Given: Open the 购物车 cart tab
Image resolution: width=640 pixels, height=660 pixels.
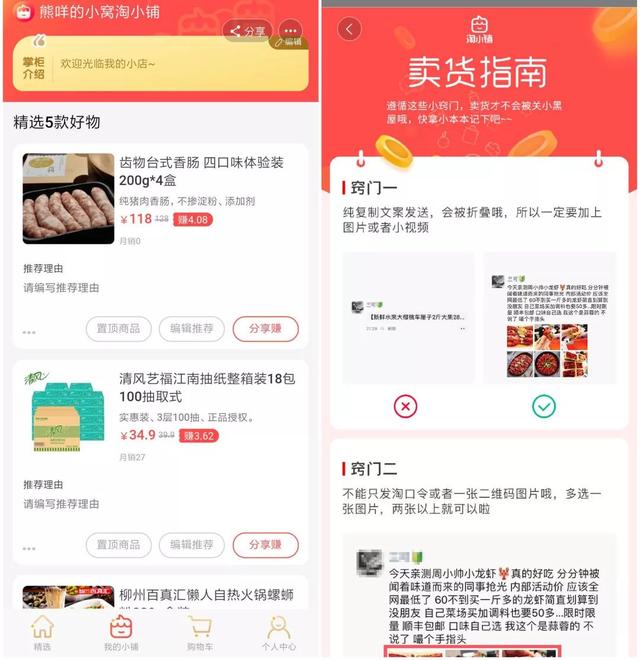Looking at the screenshot, I should (200, 633).
